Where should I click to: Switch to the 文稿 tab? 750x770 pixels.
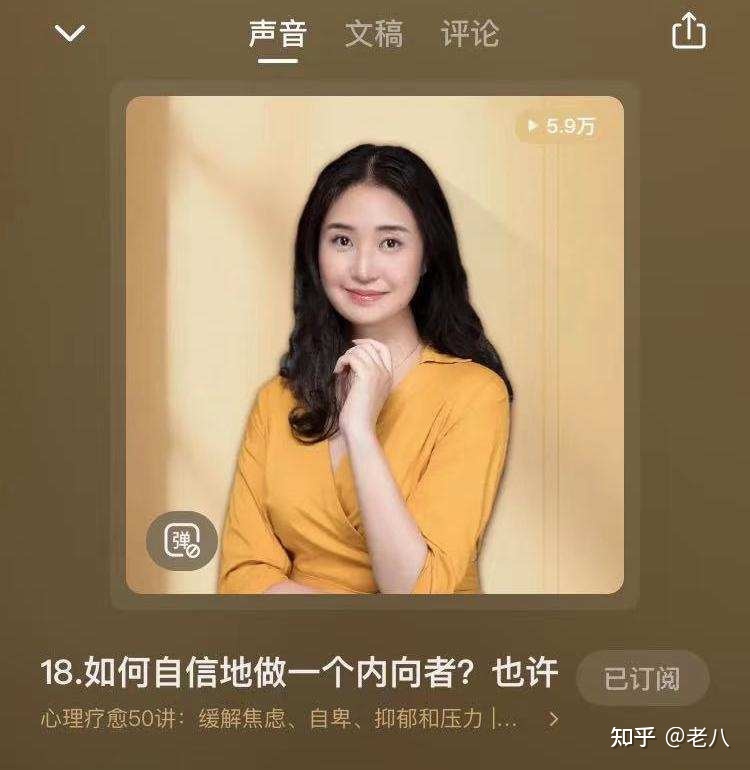point(374,34)
